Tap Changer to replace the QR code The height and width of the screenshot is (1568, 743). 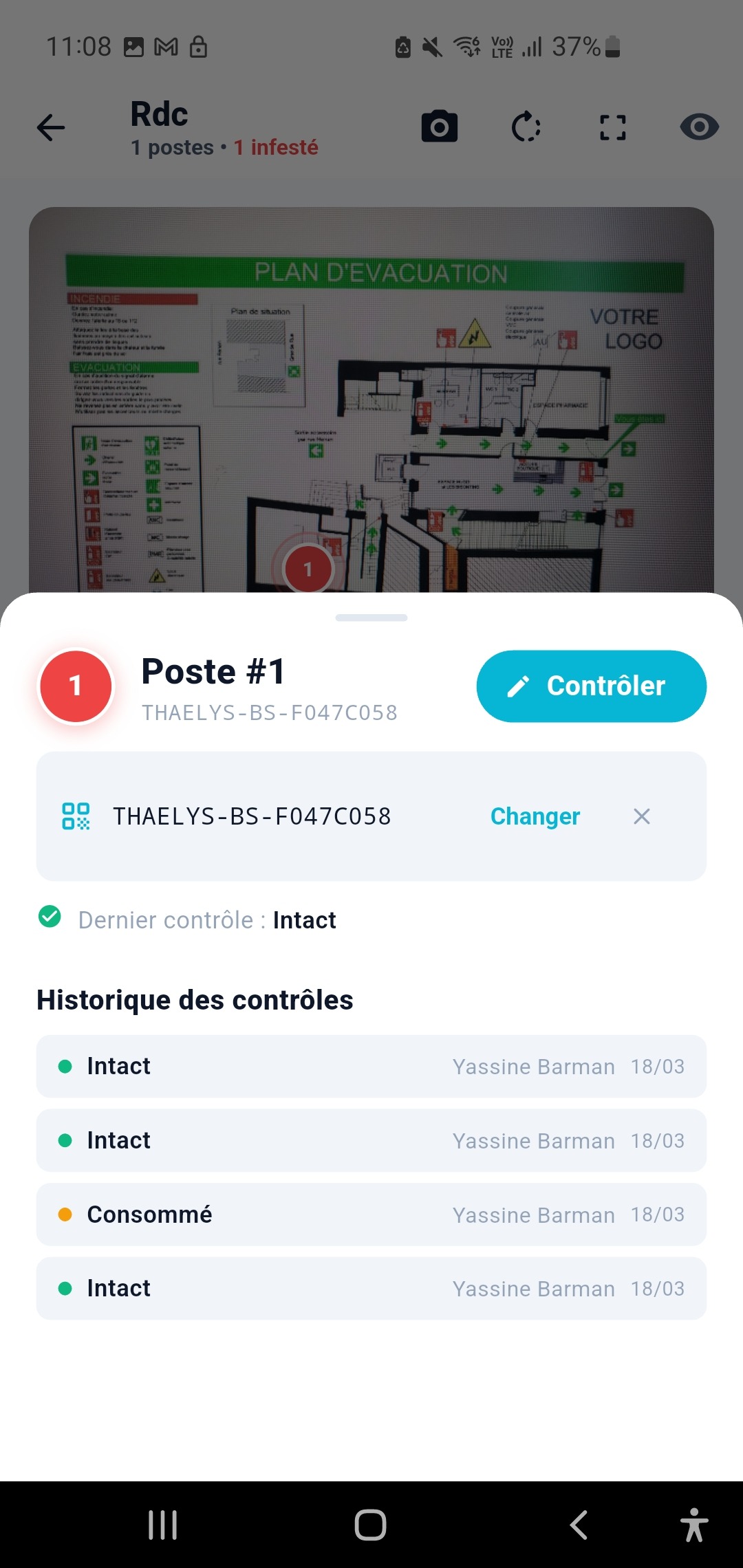(535, 816)
